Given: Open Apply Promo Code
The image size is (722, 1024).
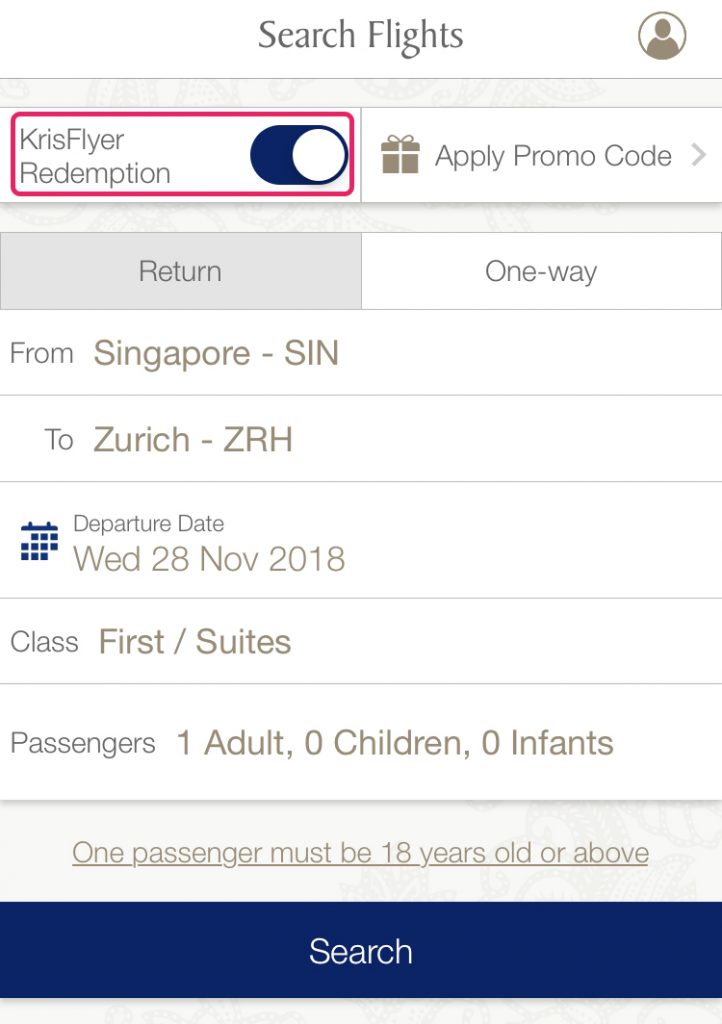Looking at the screenshot, I should 541,156.
